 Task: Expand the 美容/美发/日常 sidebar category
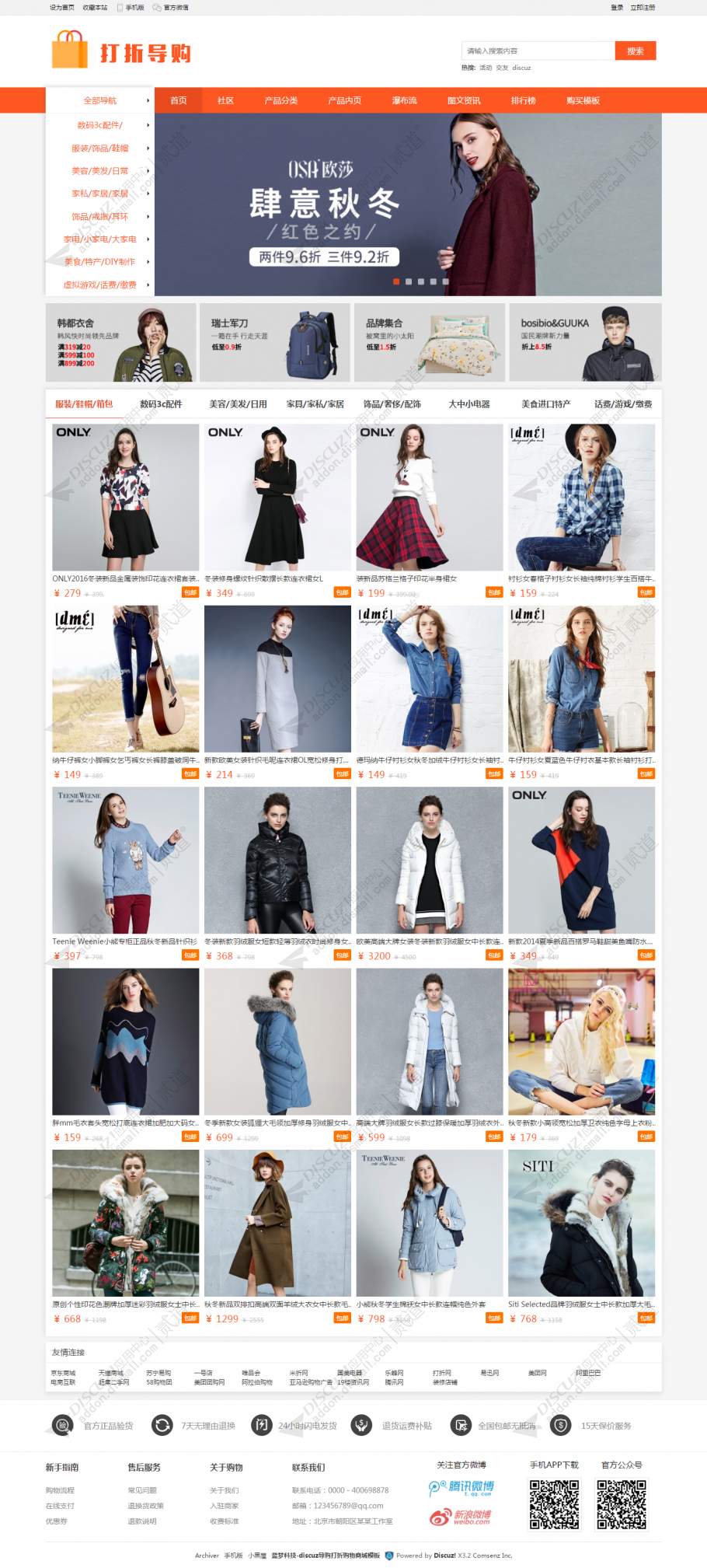[x=99, y=170]
